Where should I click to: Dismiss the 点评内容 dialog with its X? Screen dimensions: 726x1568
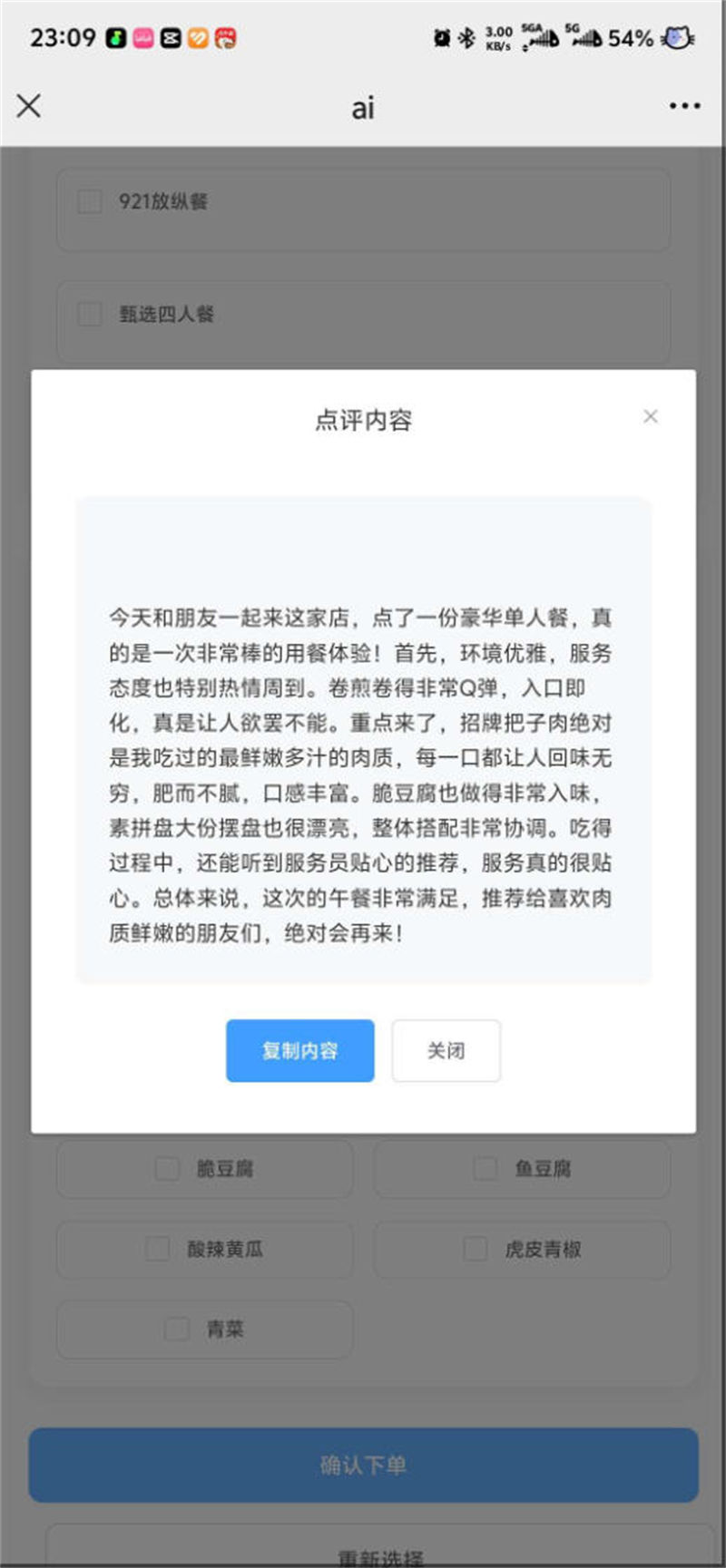click(650, 416)
